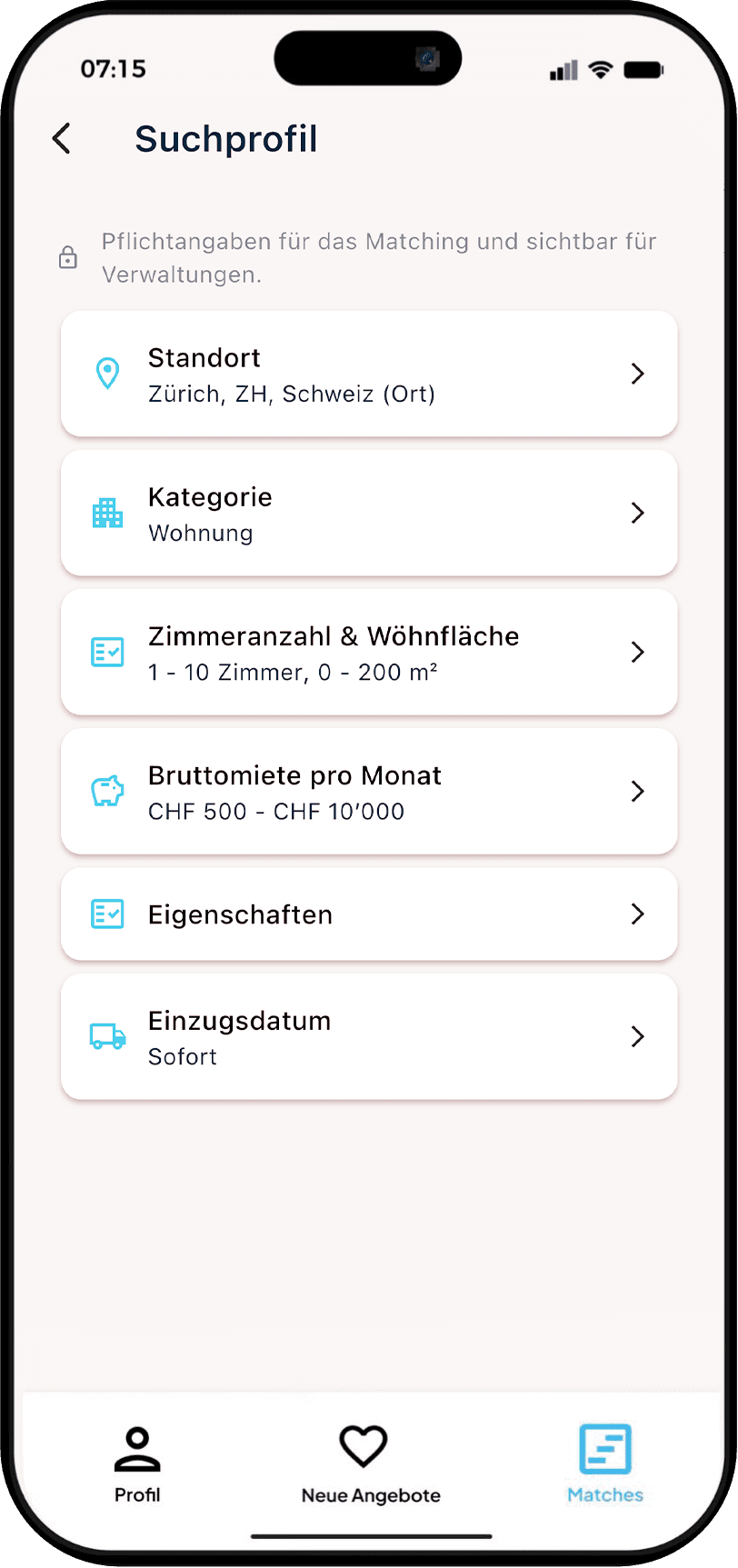738x1568 pixels.
Task: Open the Standort setting
Action: coord(368,375)
